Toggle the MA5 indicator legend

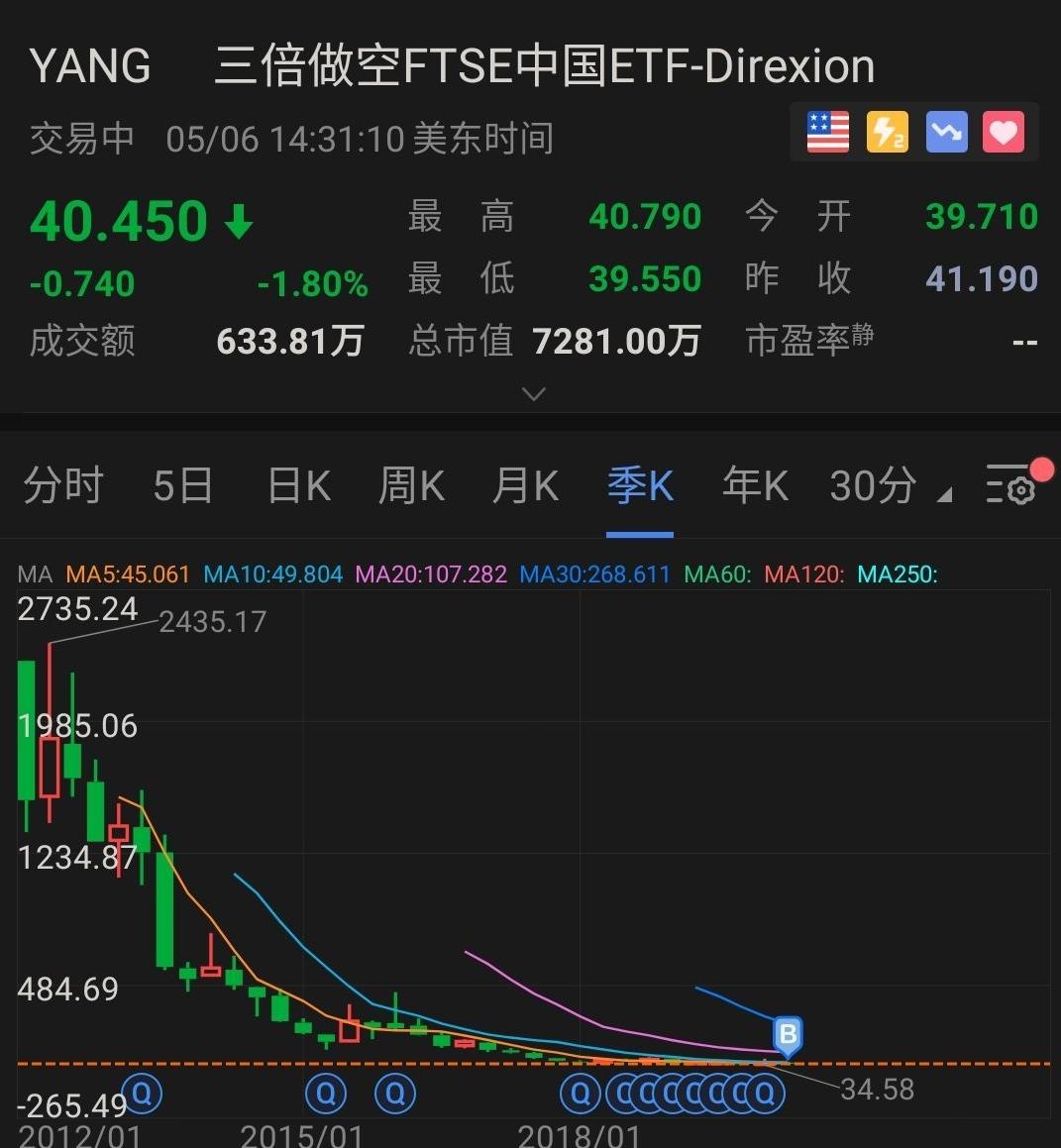tap(129, 574)
